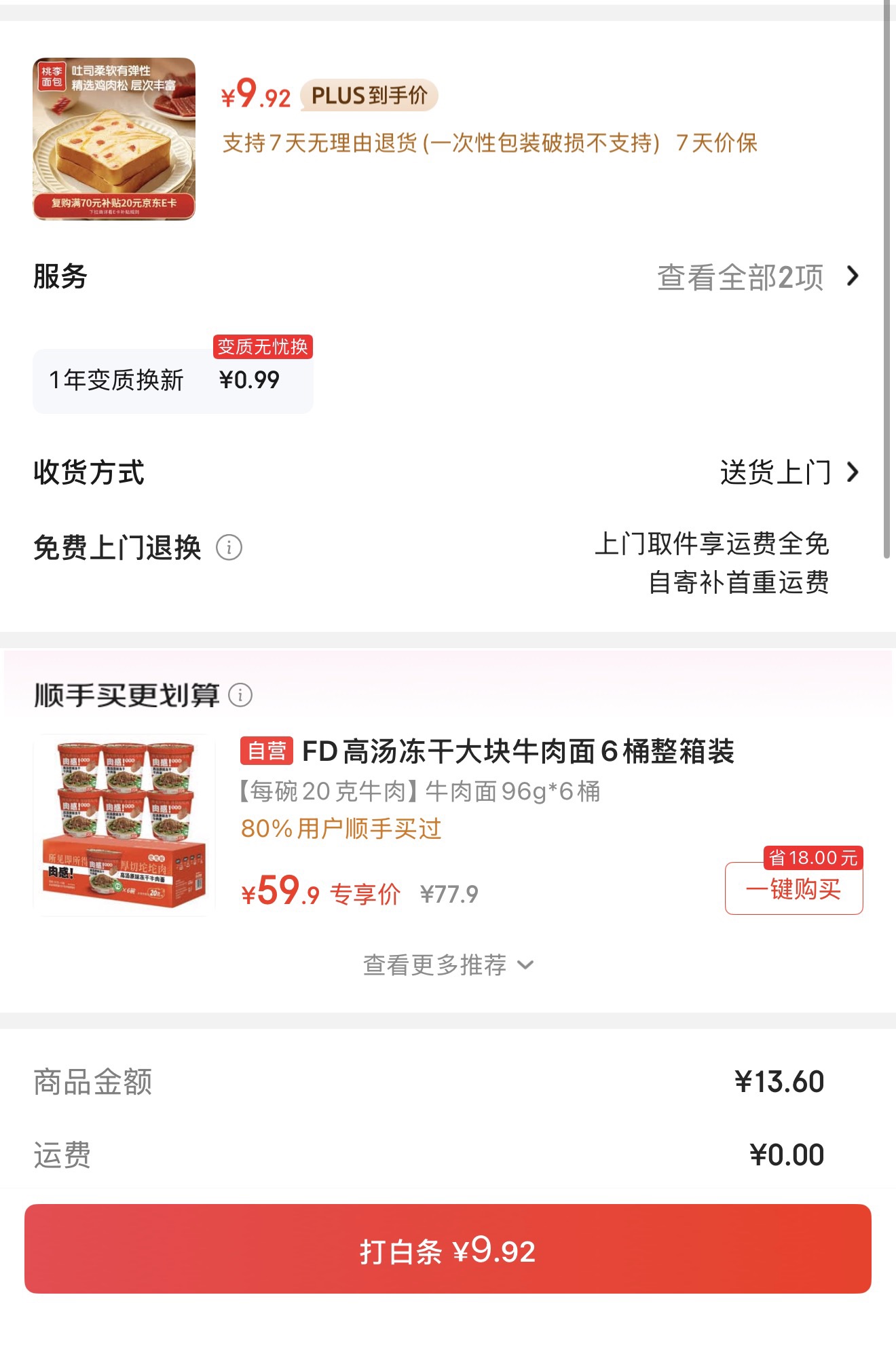896x1371 pixels.
Task: Pay with 打白条 ¥9.92
Action: 448,1249
